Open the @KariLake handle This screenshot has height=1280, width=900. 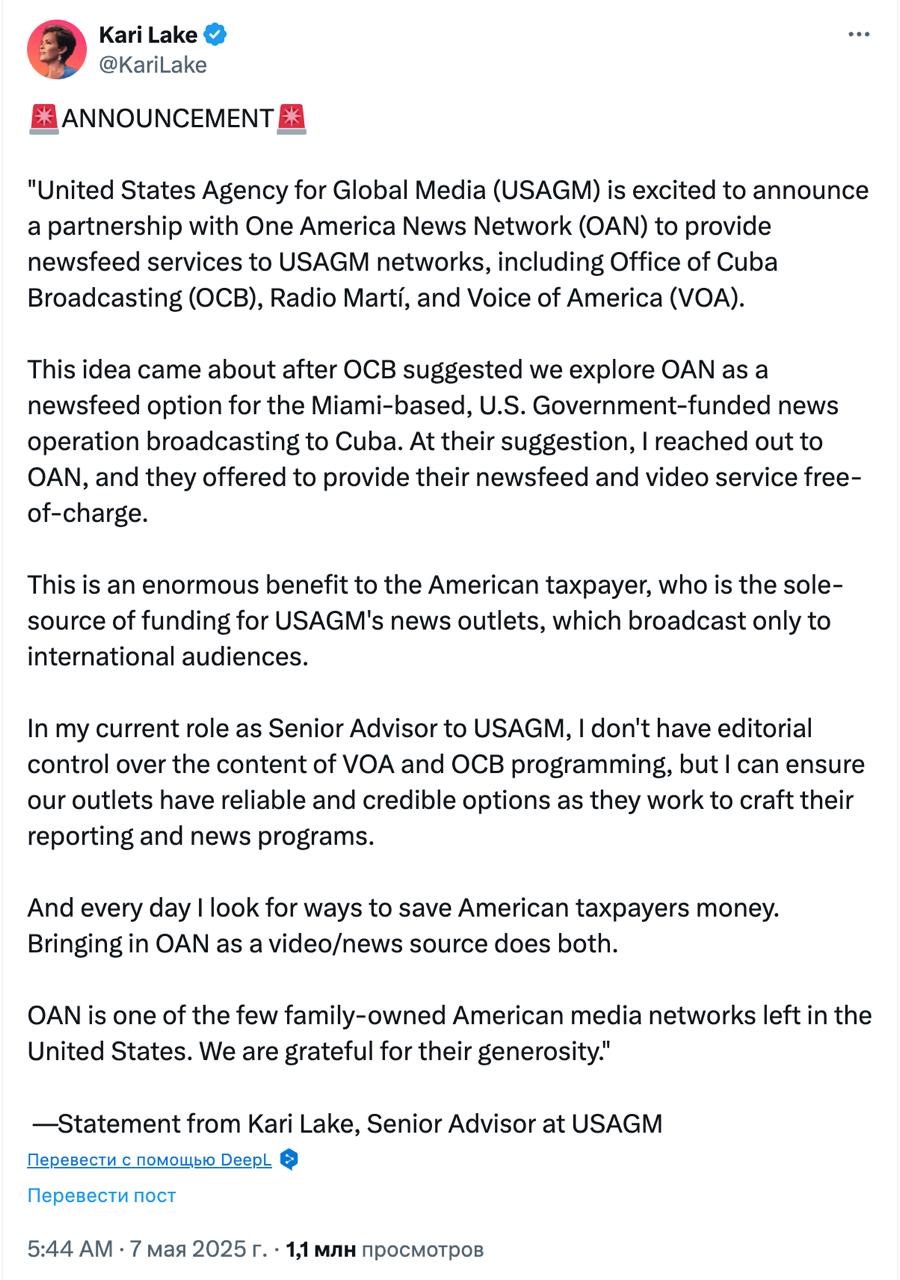click(x=153, y=65)
